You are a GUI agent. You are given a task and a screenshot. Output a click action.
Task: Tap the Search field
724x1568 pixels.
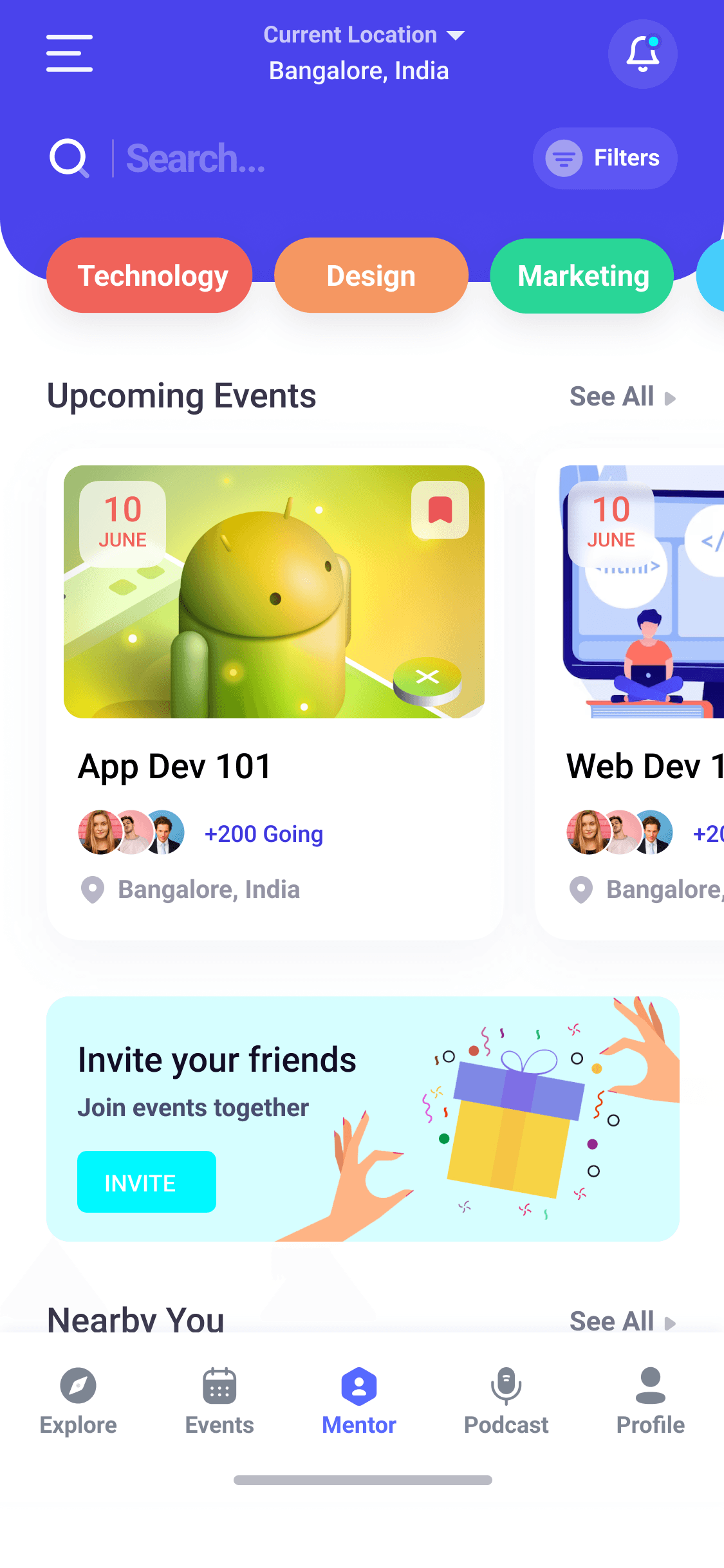tap(290, 158)
